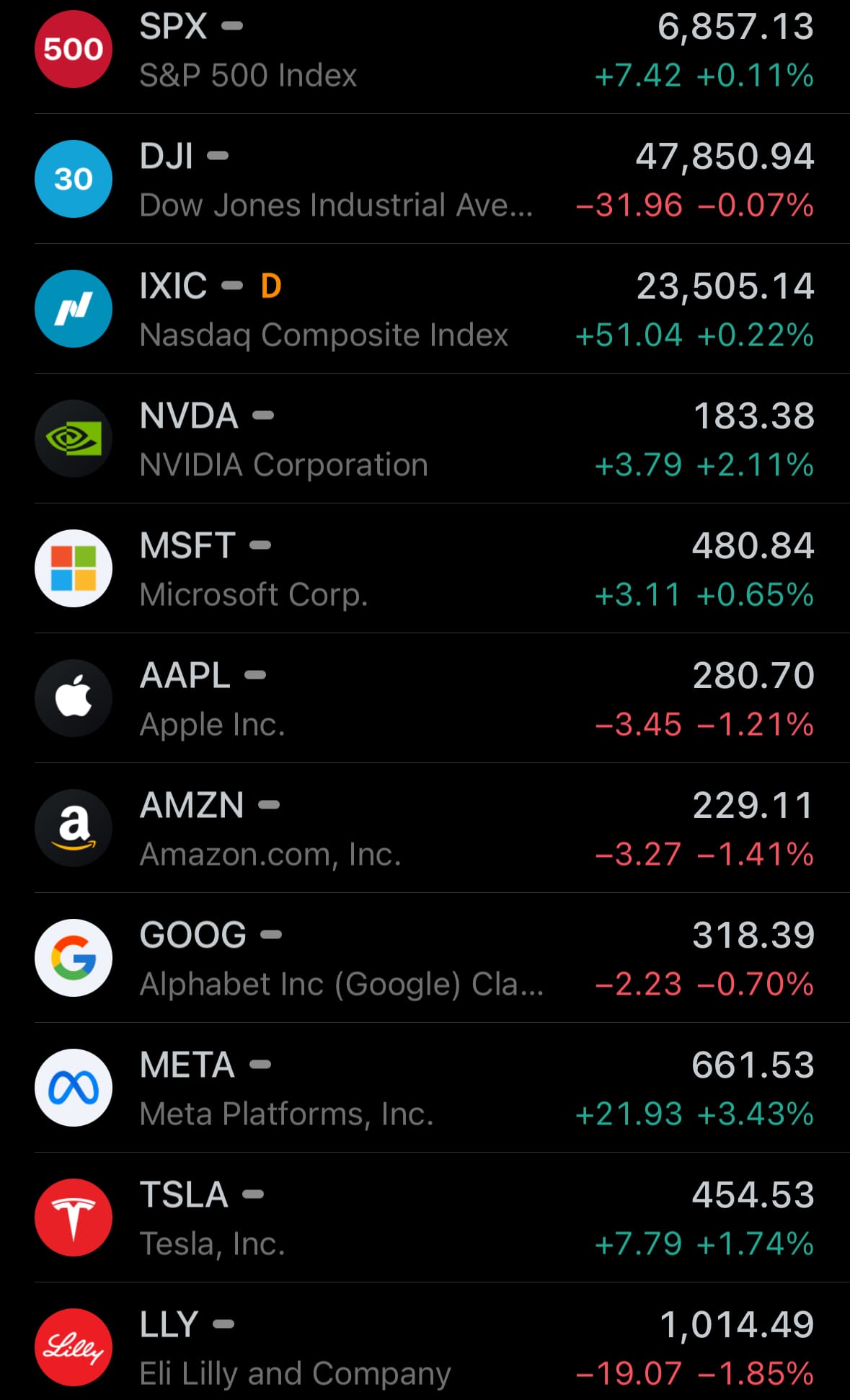The height and width of the screenshot is (1400, 850).
Task: View Dow Jones Industrial Average details
Action: 425,180
